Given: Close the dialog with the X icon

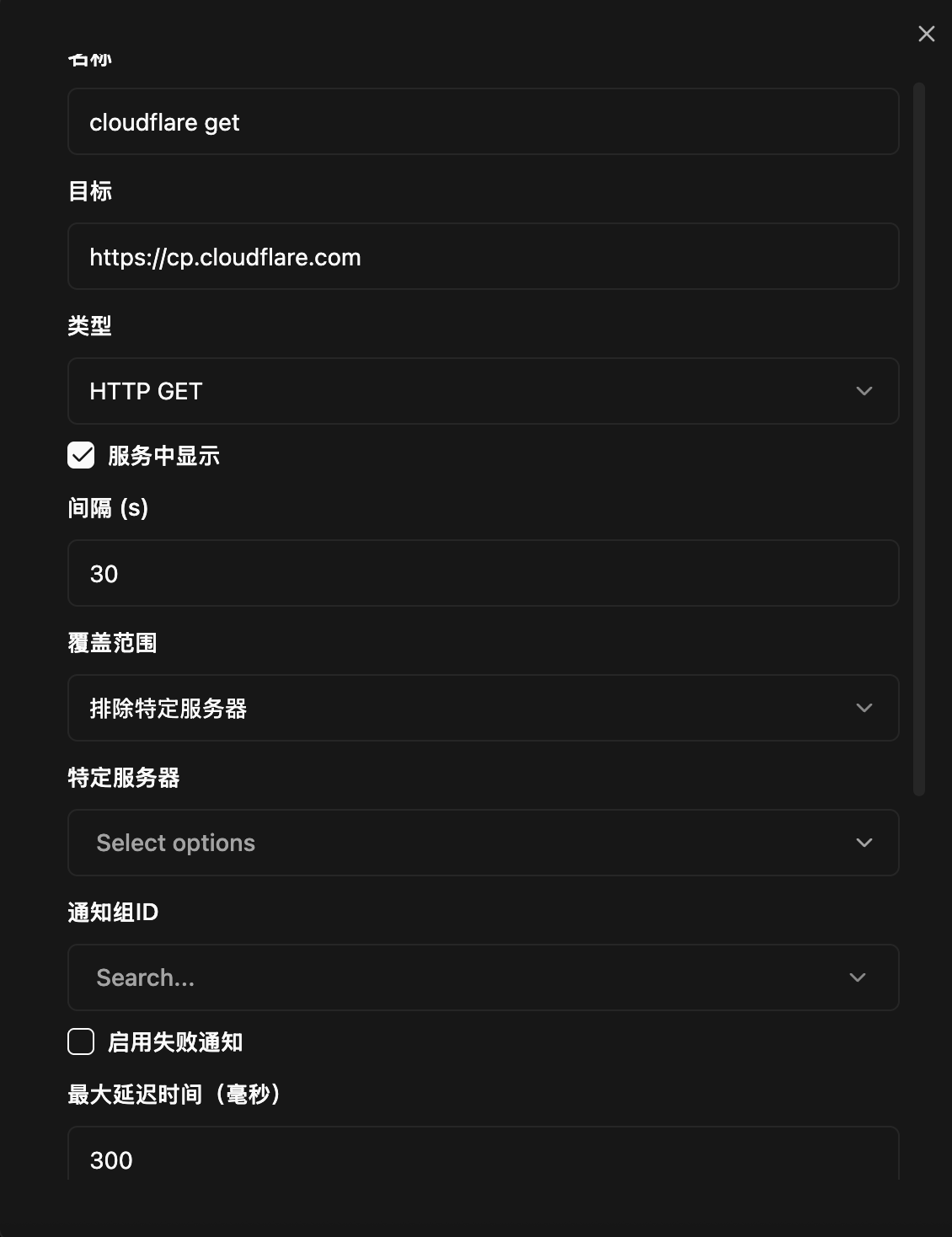Looking at the screenshot, I should coord(926,34).
